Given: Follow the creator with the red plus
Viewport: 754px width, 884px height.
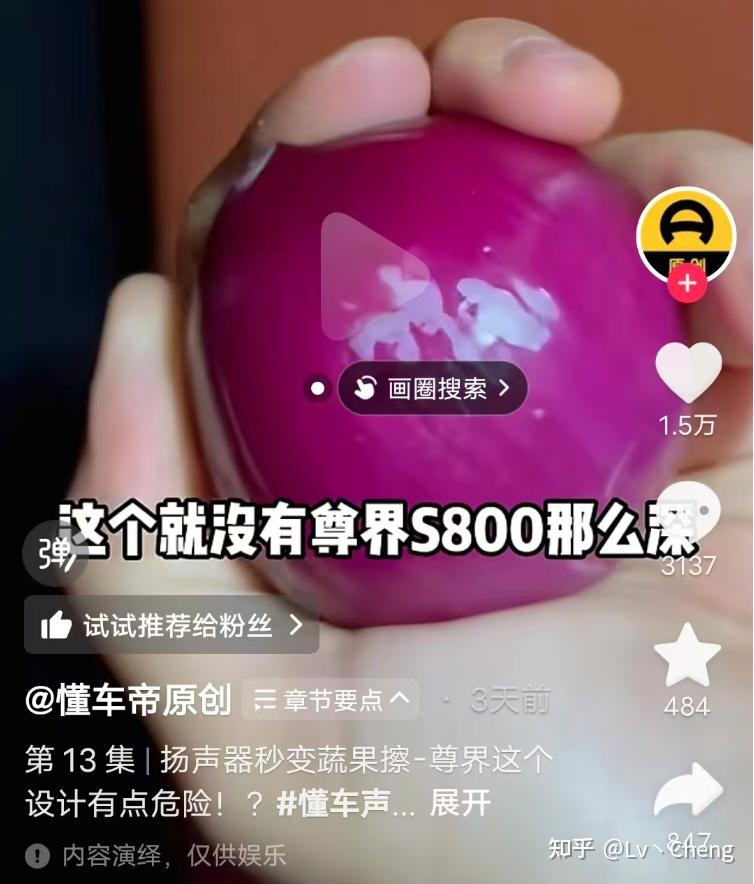Looking at the screenshot, I should [687, 284].
